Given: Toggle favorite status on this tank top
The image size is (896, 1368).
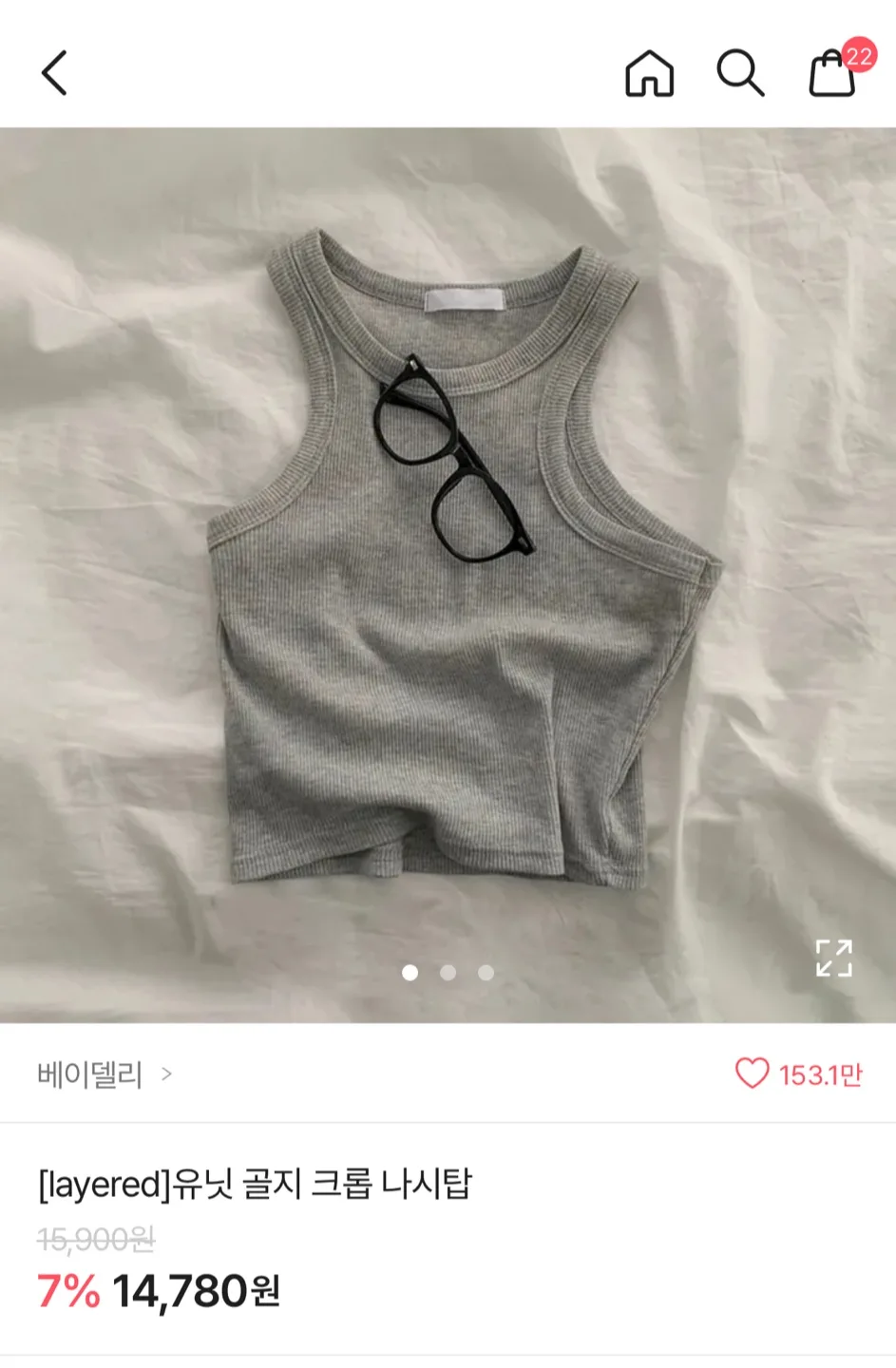Looking at the screenshot, I should pos(753,1072).
